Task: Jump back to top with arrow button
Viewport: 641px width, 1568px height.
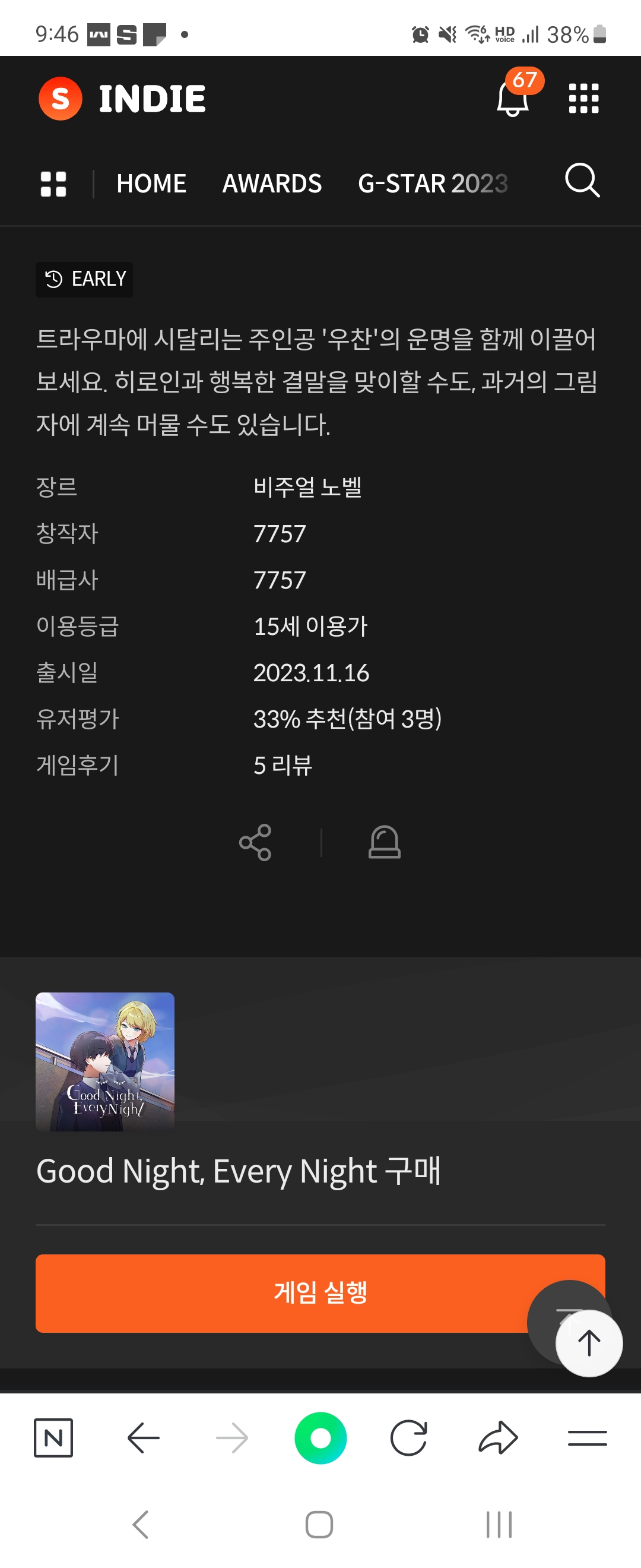Action: click(x=589, y=1343)
